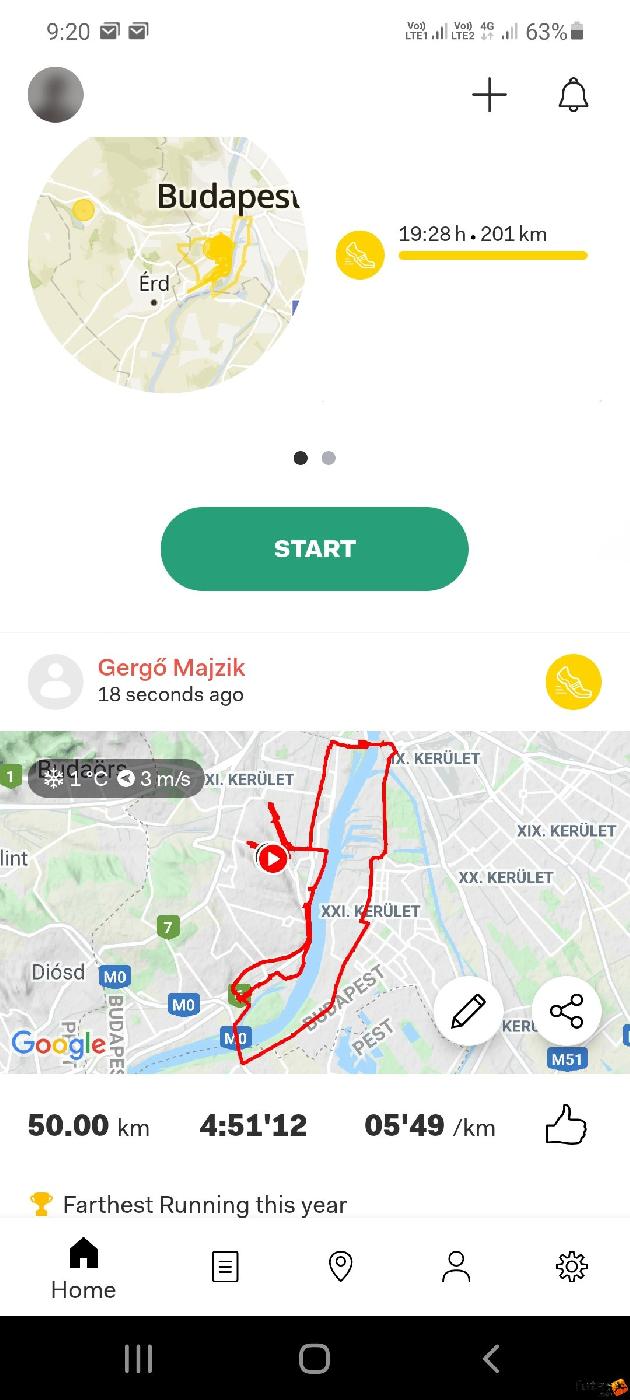Image resolution: width=630 pixels, height=1400 pixels.
Task: Open the profile tab
Action: point(456,1267)
